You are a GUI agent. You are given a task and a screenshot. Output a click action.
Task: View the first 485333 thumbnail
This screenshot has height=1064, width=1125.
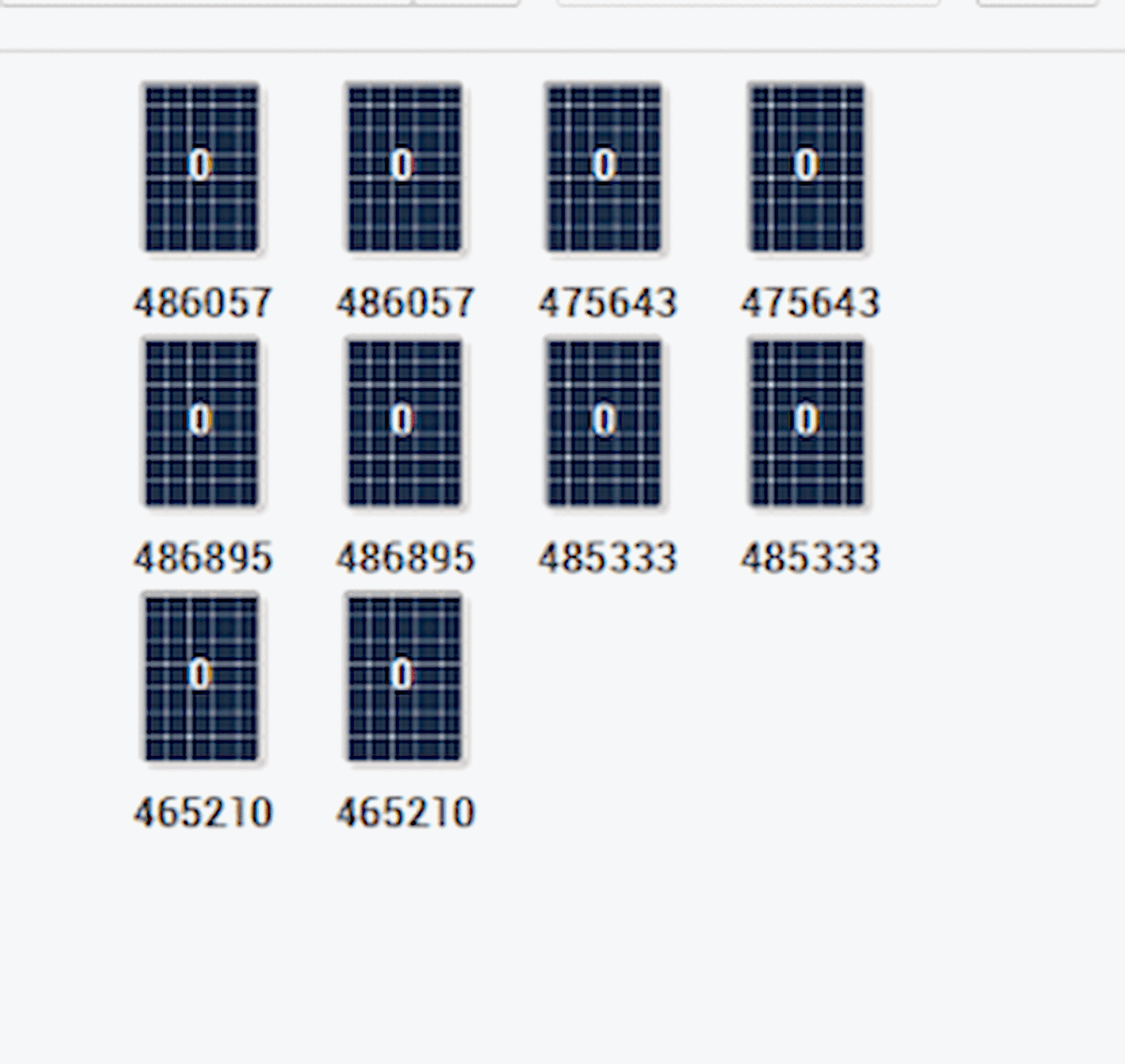pos(604,423)
